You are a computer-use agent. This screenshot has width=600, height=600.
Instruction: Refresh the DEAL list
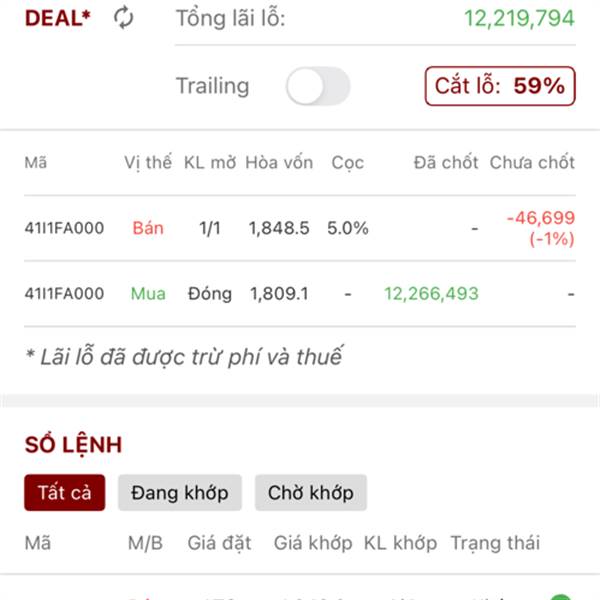[x=123, y=18]
